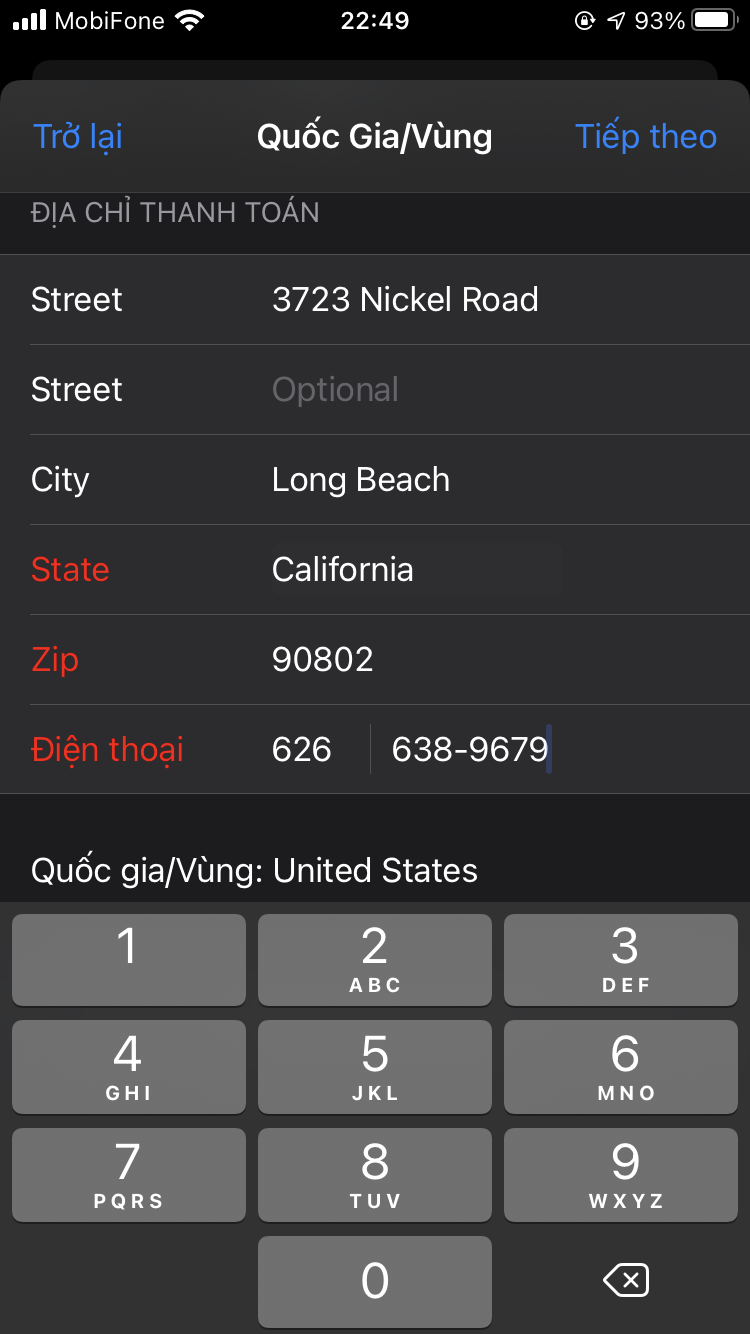Tap the clock showing 22:49
The width and height of the screenshot is (750, 1334).
point(375,20)
